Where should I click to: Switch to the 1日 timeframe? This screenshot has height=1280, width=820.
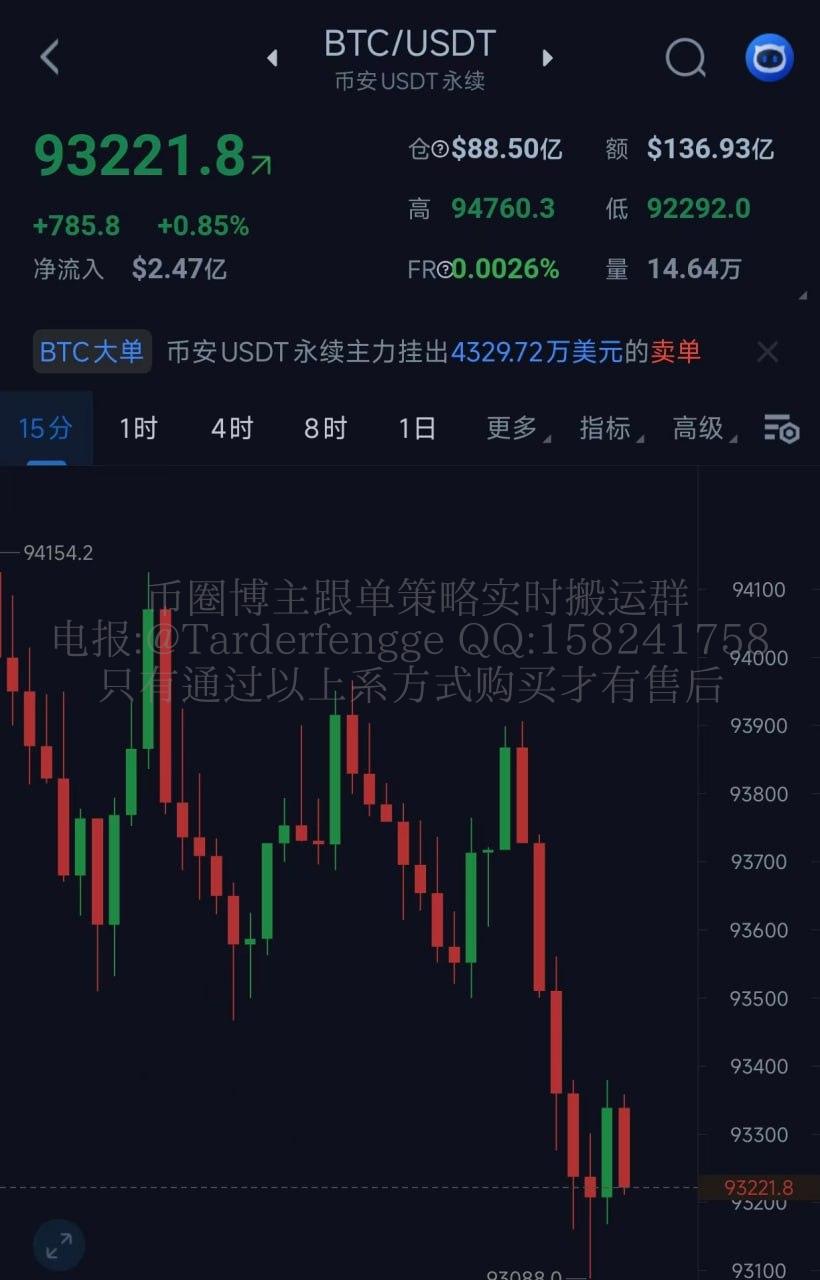(417, 429)
